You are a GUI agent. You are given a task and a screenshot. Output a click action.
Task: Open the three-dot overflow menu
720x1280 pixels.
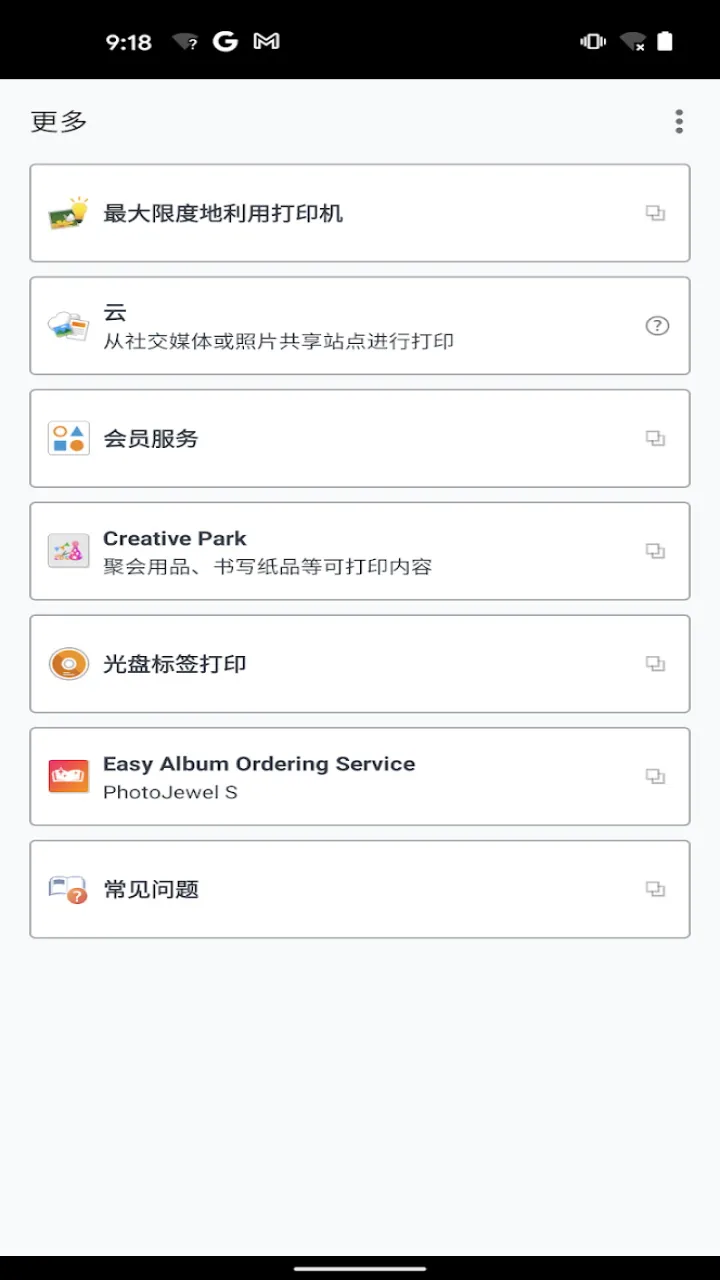(679, 122)
